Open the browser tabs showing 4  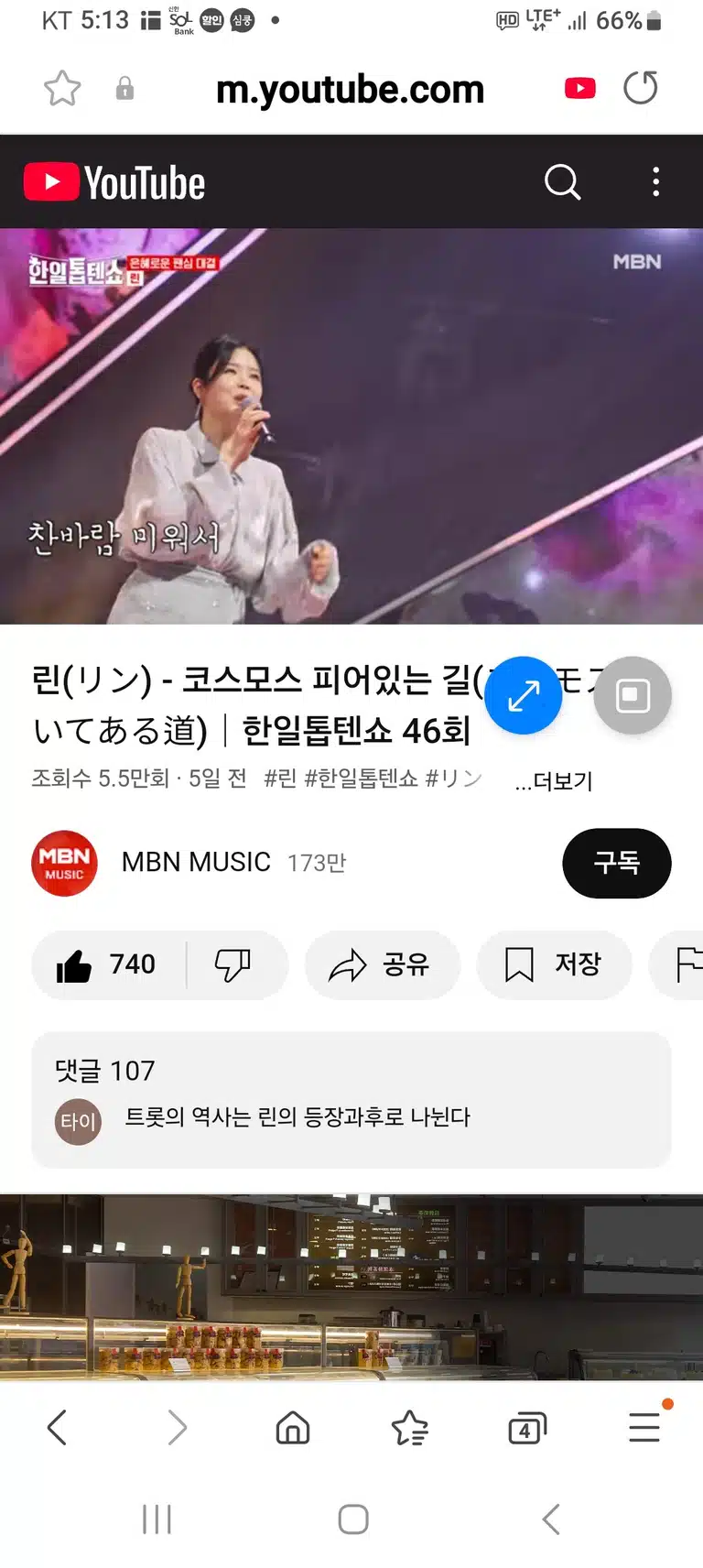(526, 1428)
